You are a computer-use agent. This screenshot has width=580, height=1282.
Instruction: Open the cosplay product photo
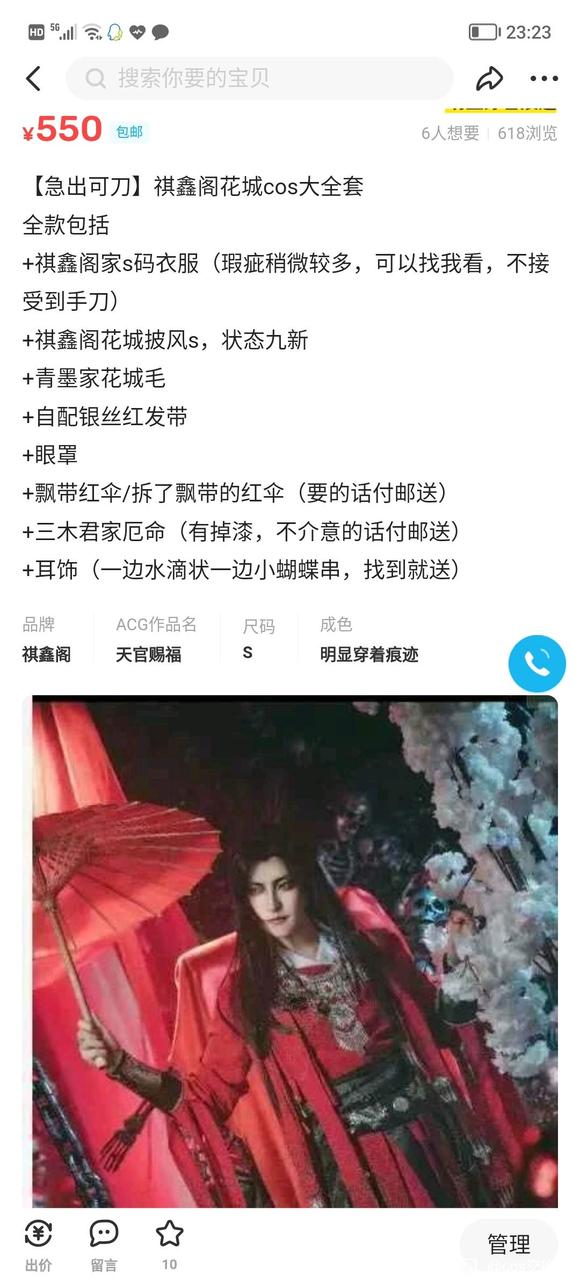click(x=290, y=951)
